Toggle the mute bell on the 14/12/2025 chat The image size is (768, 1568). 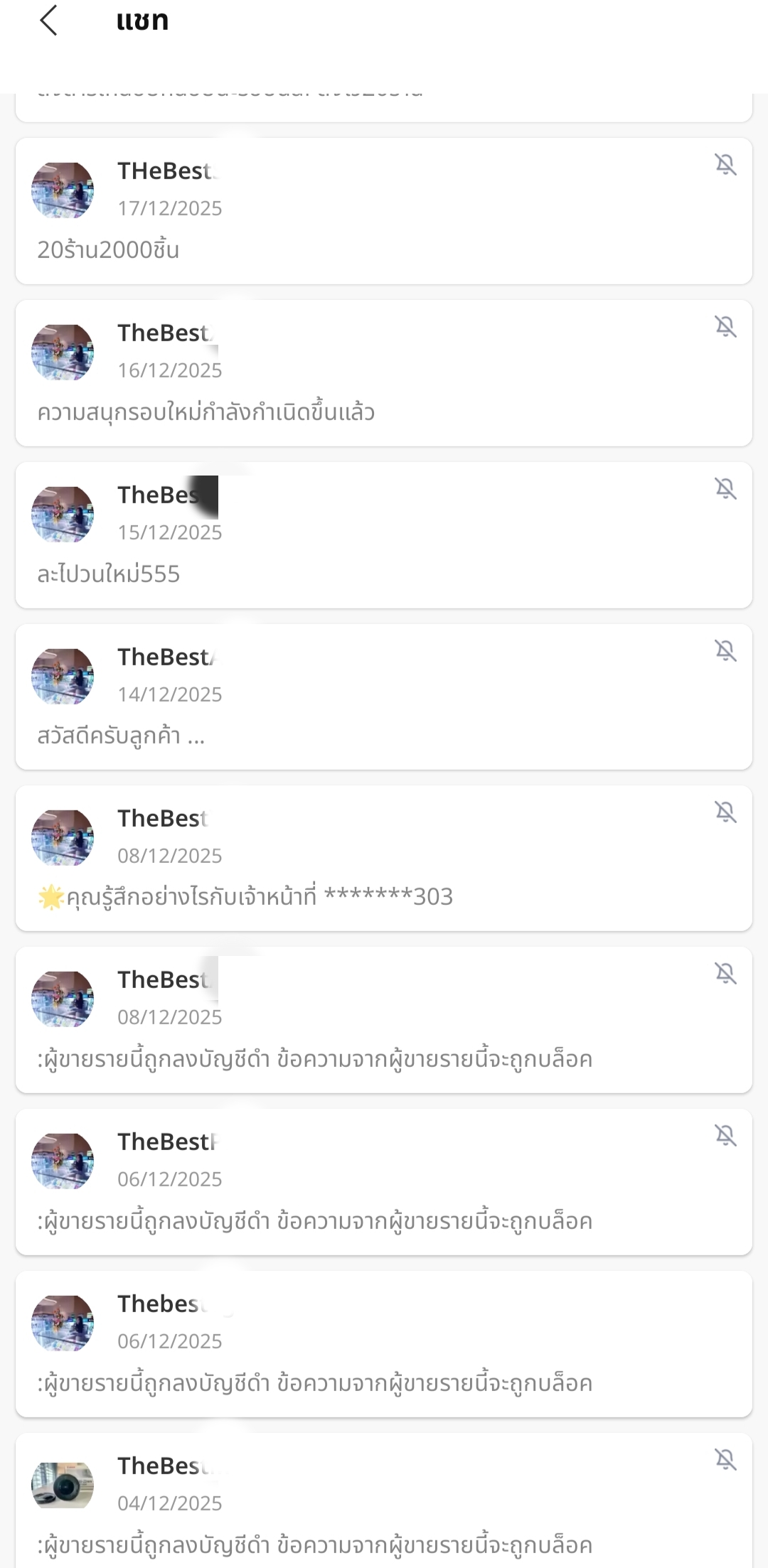[725, 651]
